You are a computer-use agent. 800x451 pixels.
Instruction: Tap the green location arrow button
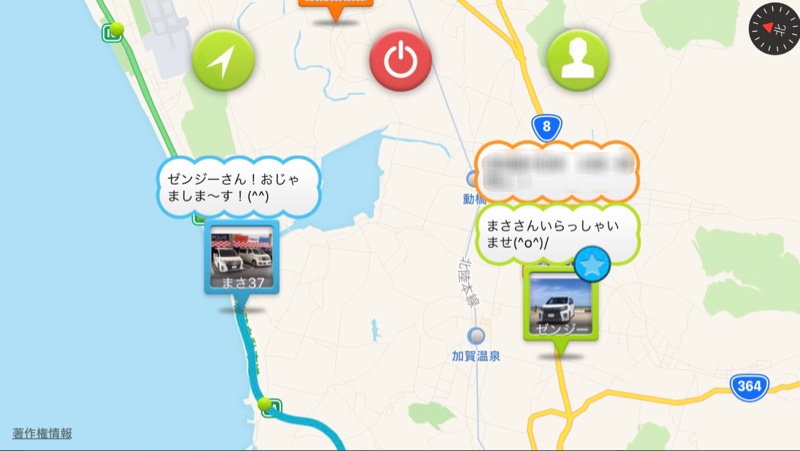224,61
